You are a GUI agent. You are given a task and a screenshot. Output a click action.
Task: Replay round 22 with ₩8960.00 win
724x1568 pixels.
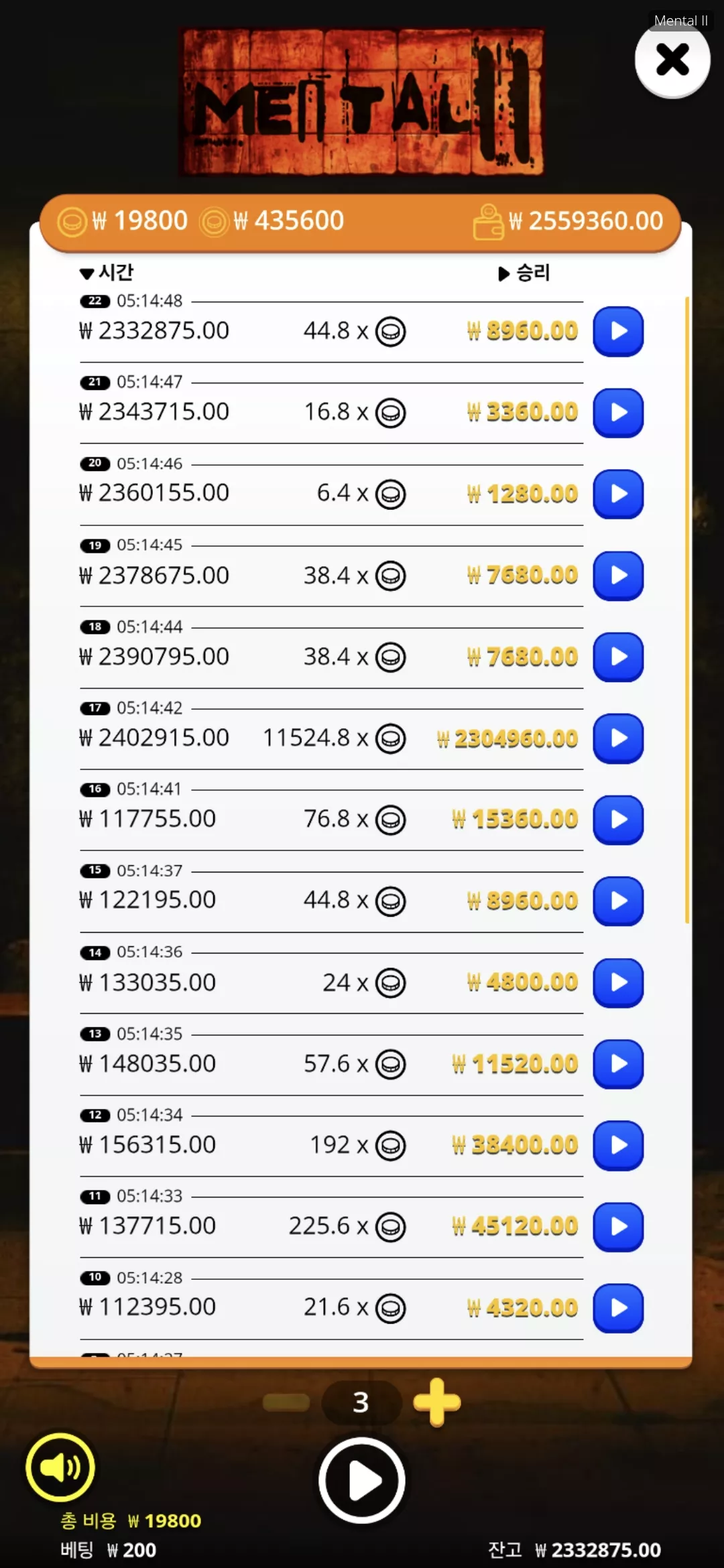pyautogui.click(x=618, y=331)
